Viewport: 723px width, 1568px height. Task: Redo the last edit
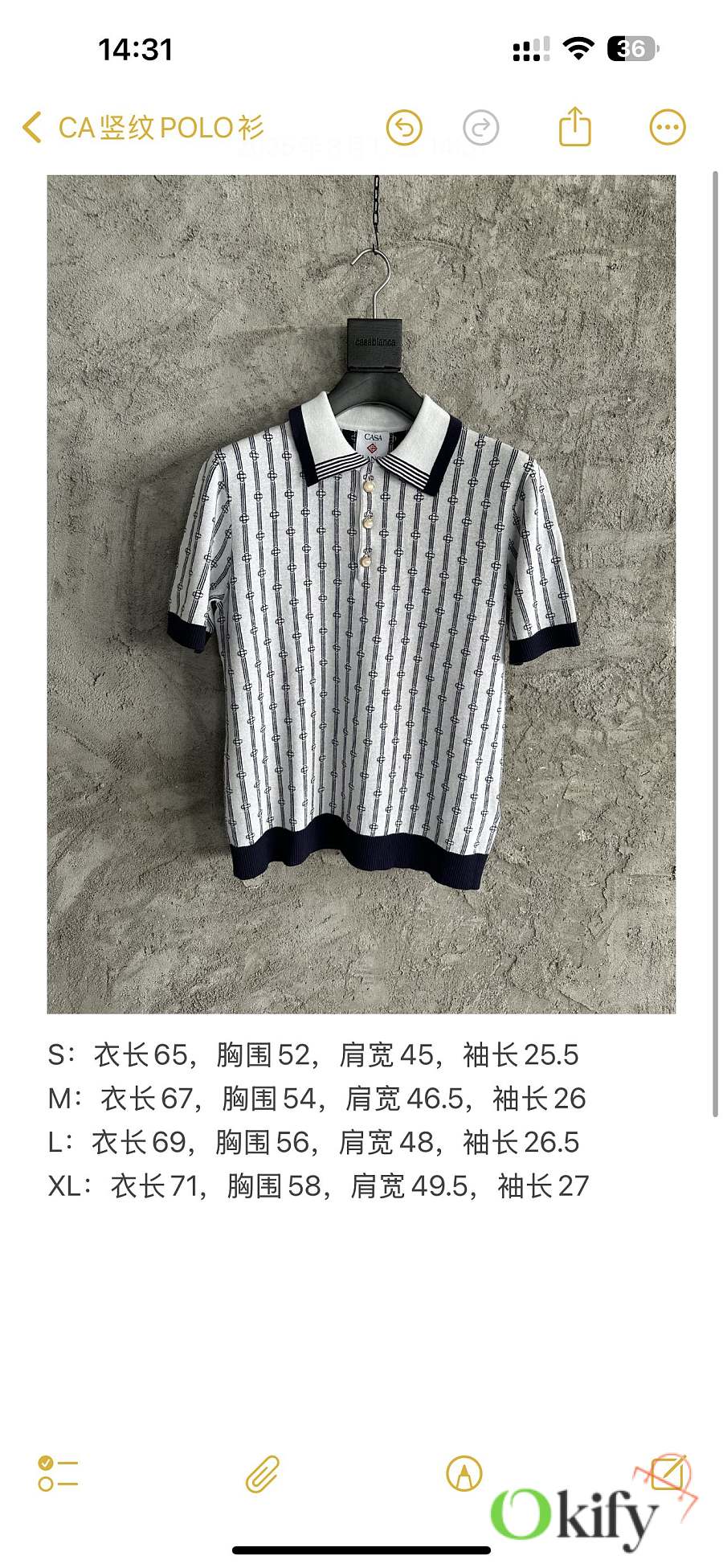tap(480, 128)
